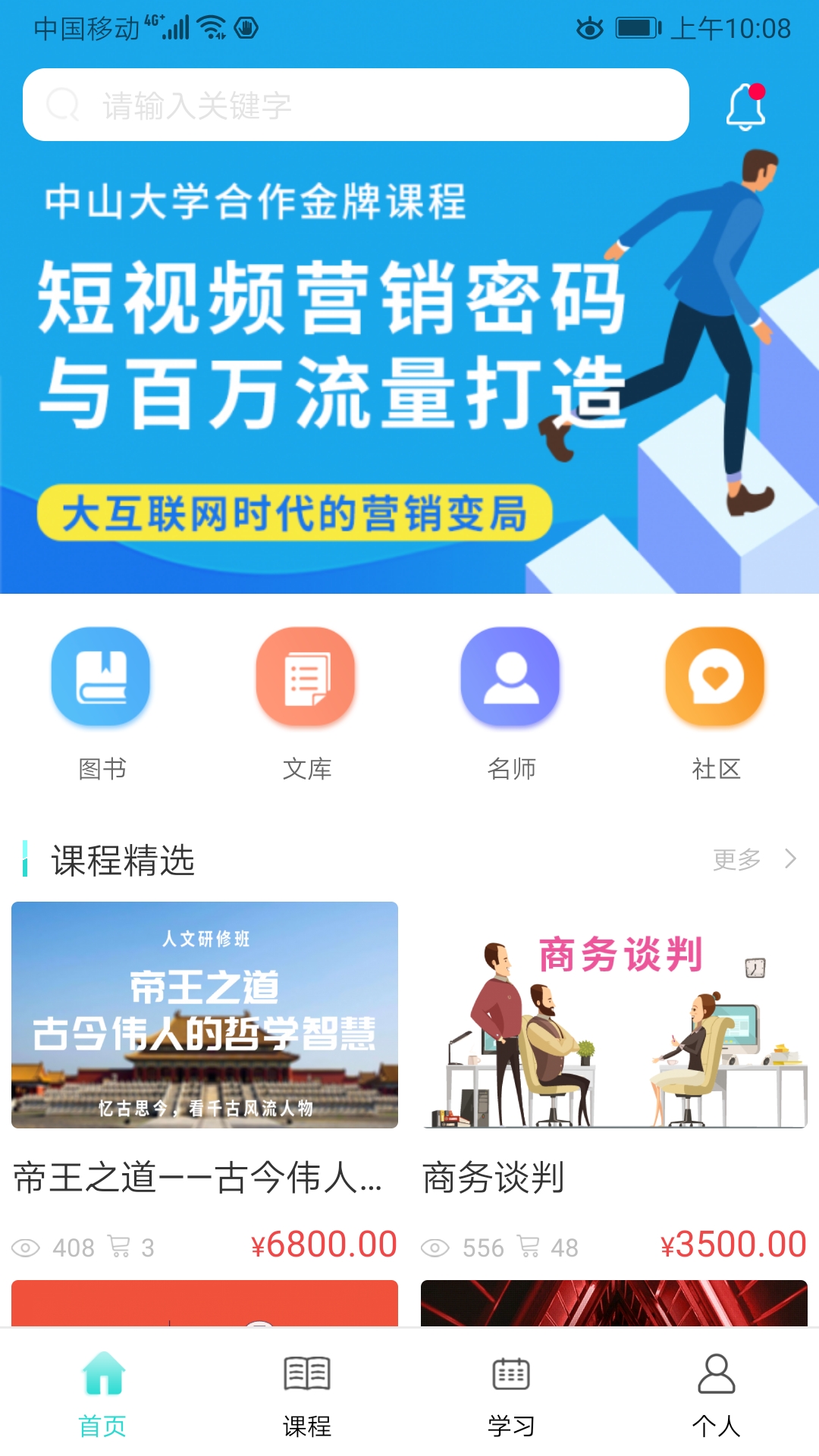Open the 社区 community icon
The width and height of the screenshot is (819, 1456).
coord(715,677)
